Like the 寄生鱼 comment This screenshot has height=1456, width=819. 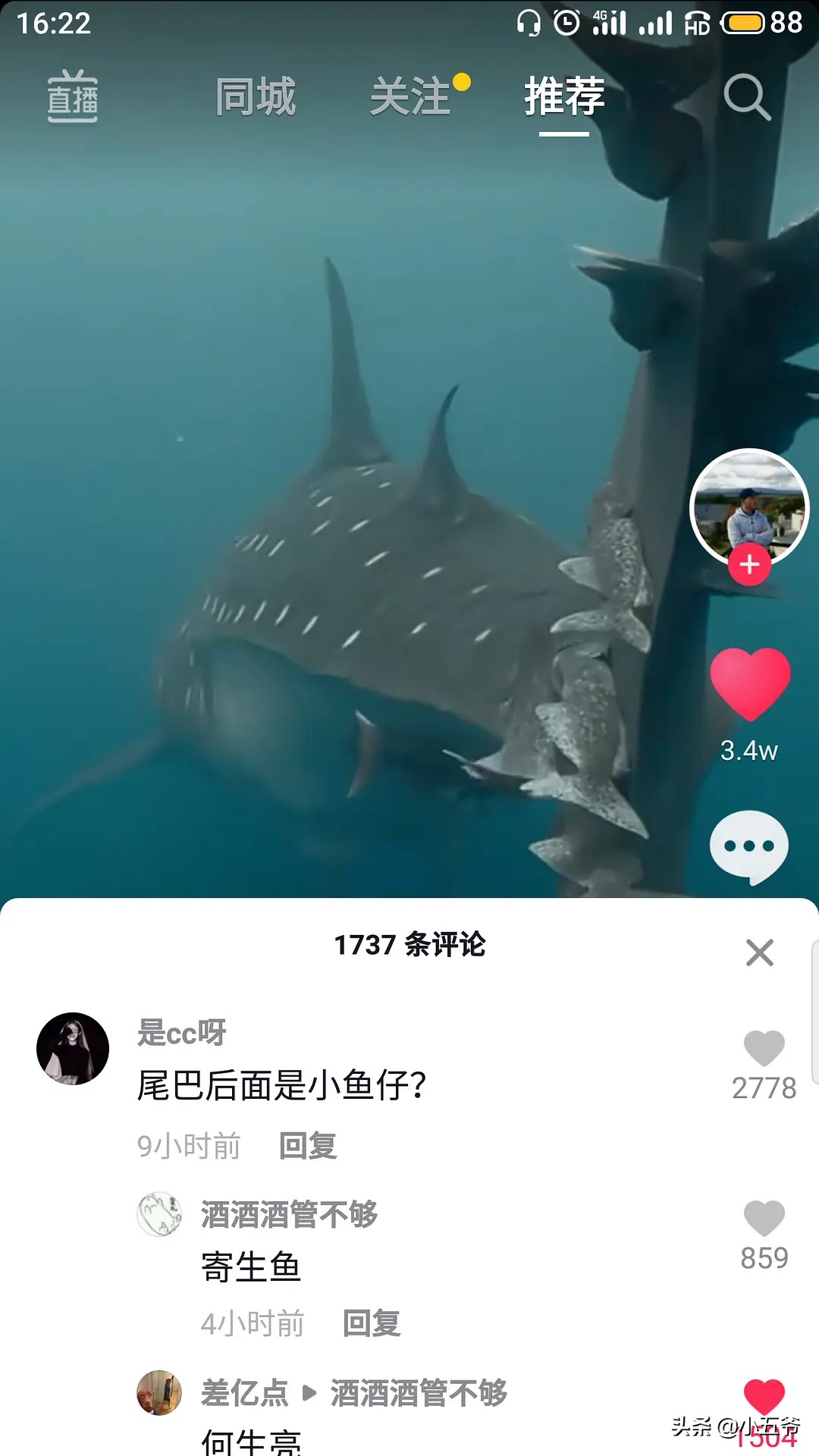[764, 1219]
